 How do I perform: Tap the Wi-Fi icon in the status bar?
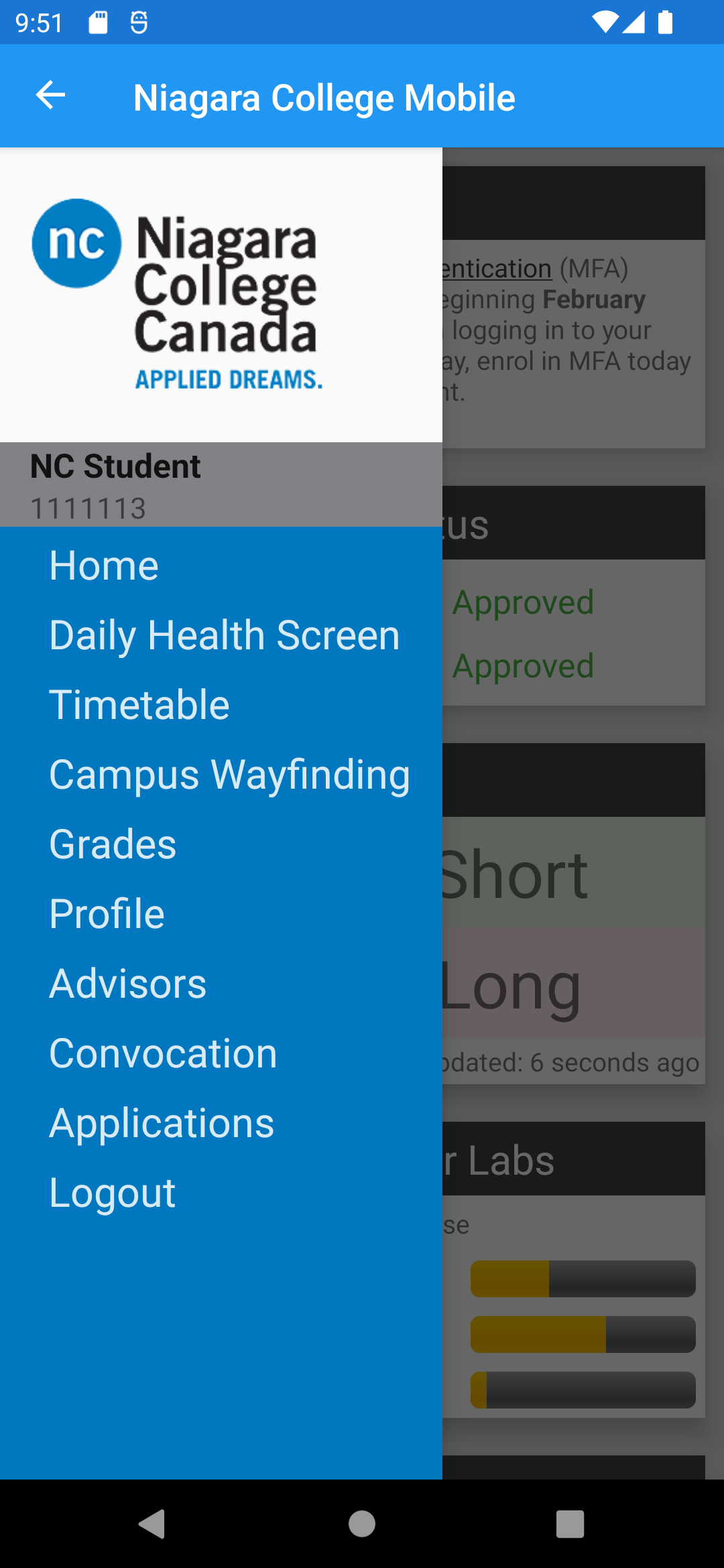tap(604, 22)
